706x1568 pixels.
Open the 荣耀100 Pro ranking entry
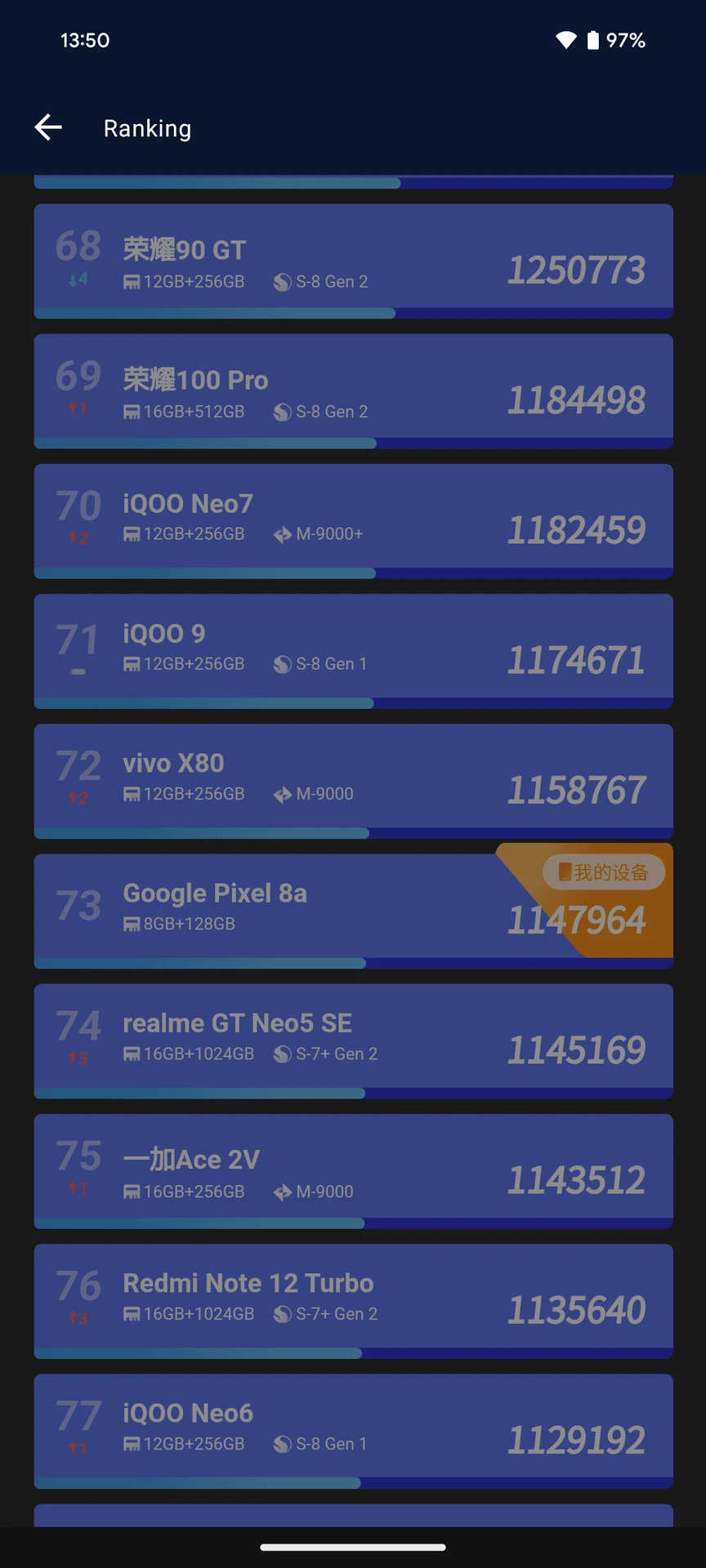[353, 390]
